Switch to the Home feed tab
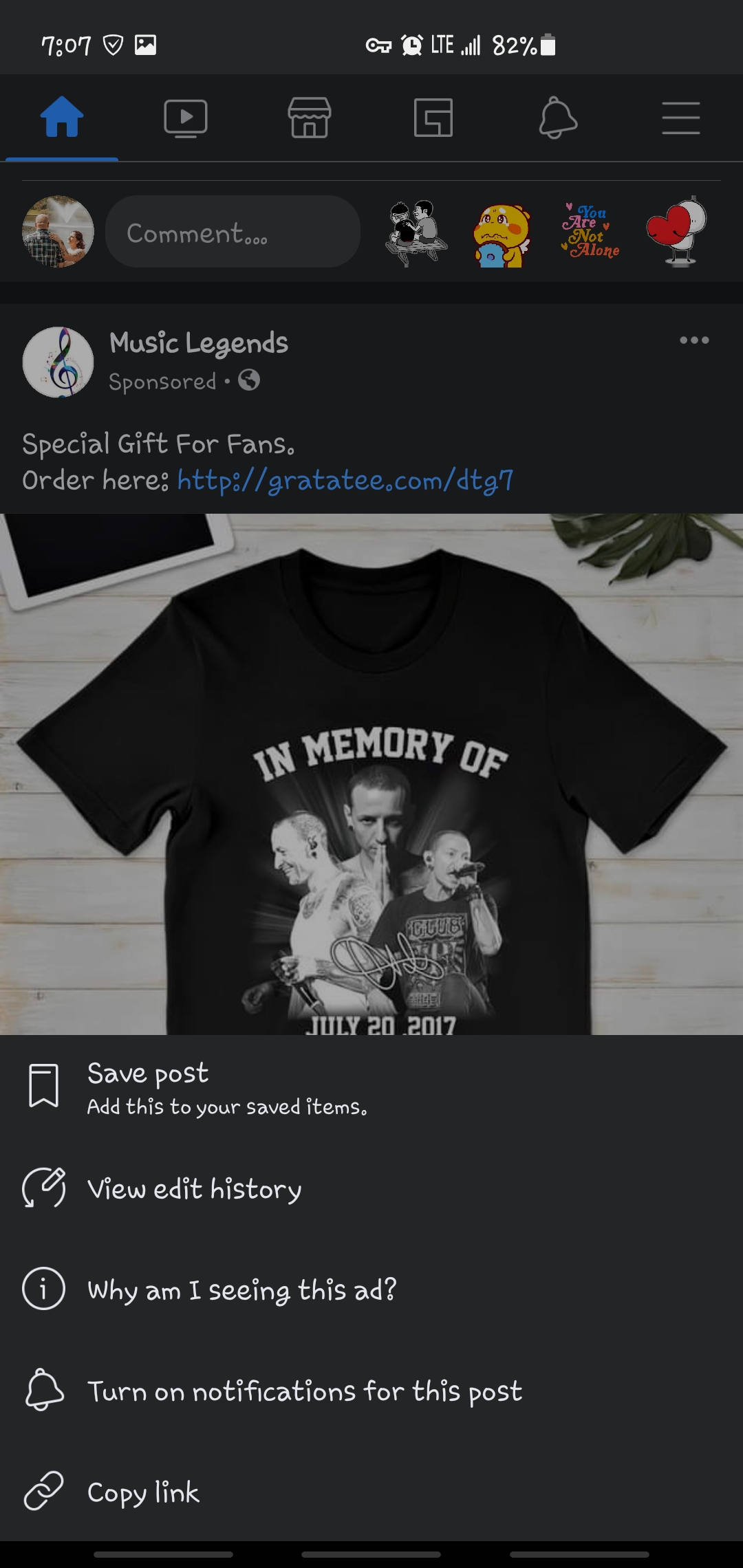The image size is (743, 1568). 62,118
